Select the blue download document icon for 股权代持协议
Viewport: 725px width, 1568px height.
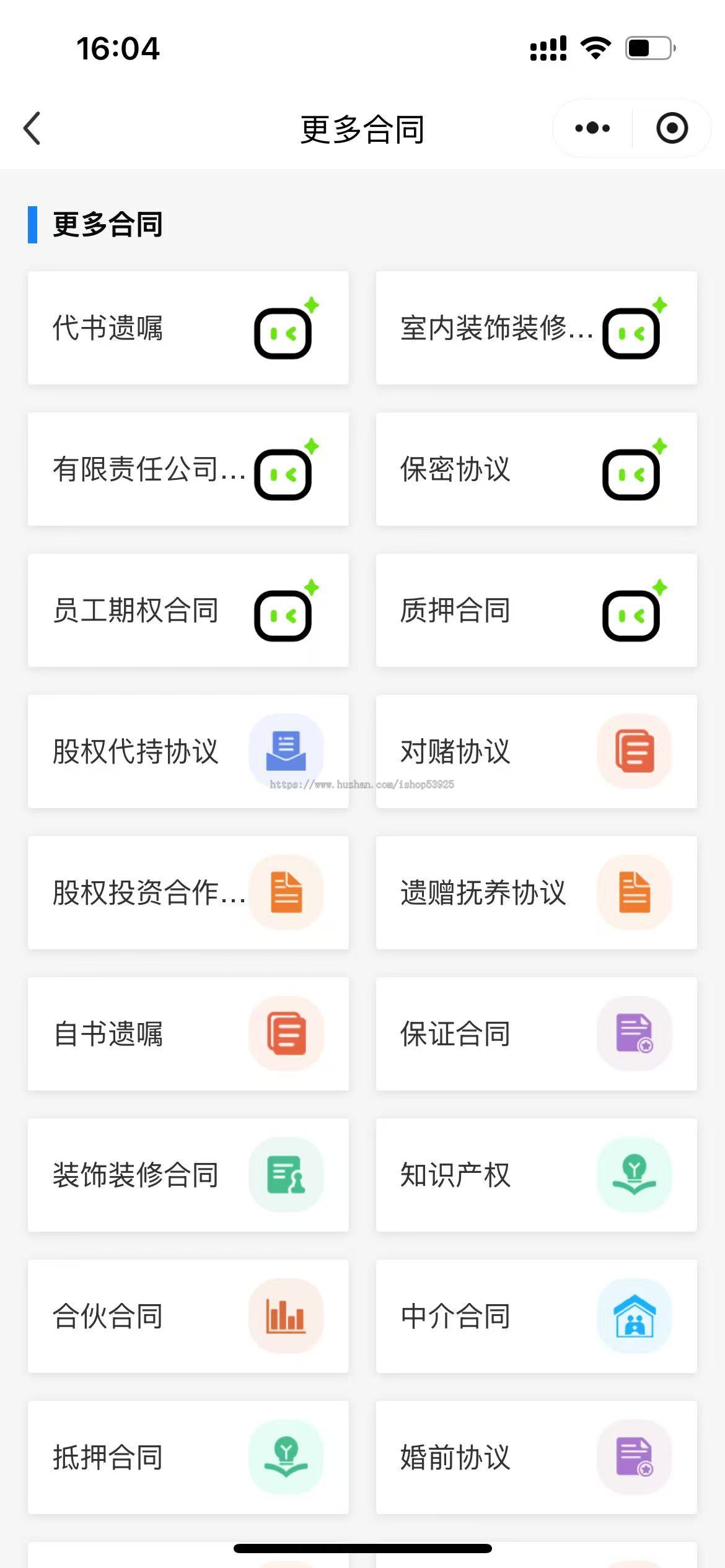pos(286,751)
